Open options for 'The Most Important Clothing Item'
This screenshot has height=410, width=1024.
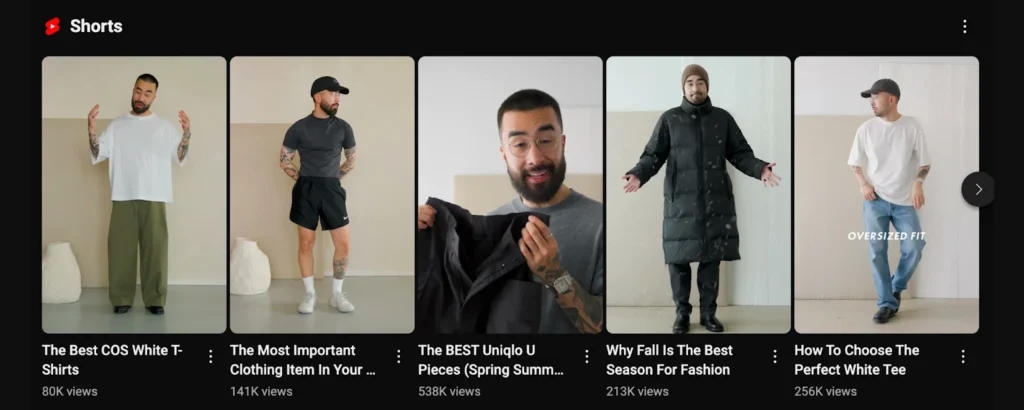(398, 356)
